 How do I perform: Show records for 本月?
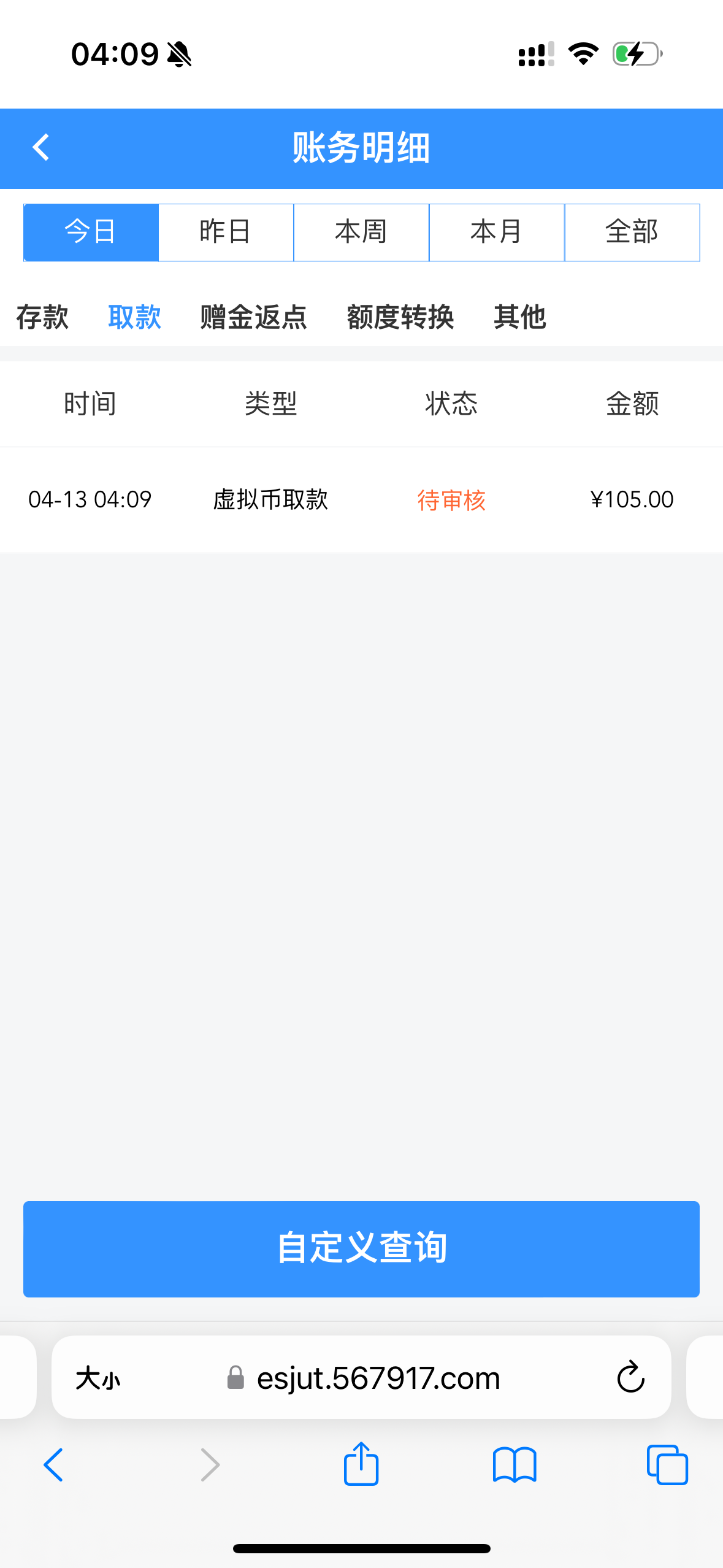coord(496,233)
